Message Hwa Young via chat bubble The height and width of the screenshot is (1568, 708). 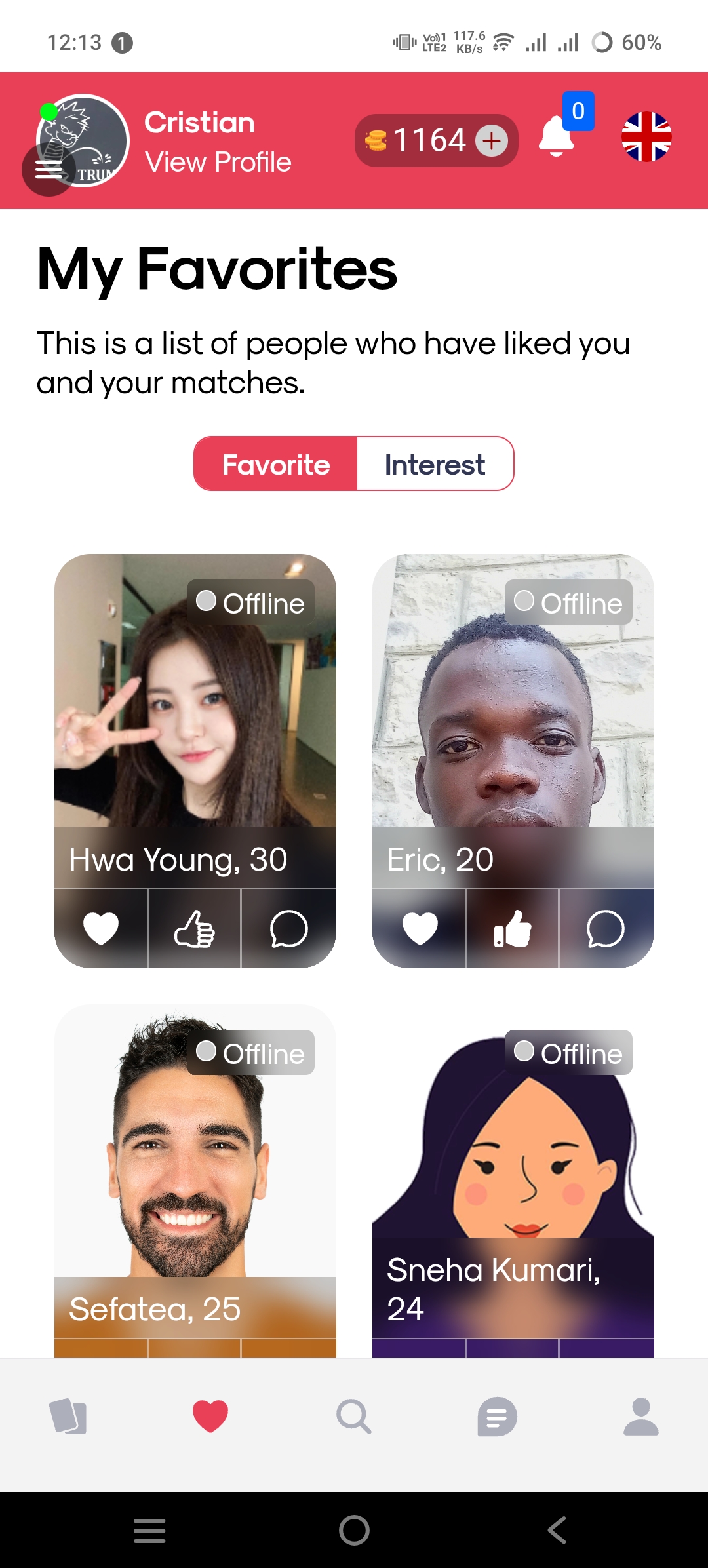coord(288,928)
